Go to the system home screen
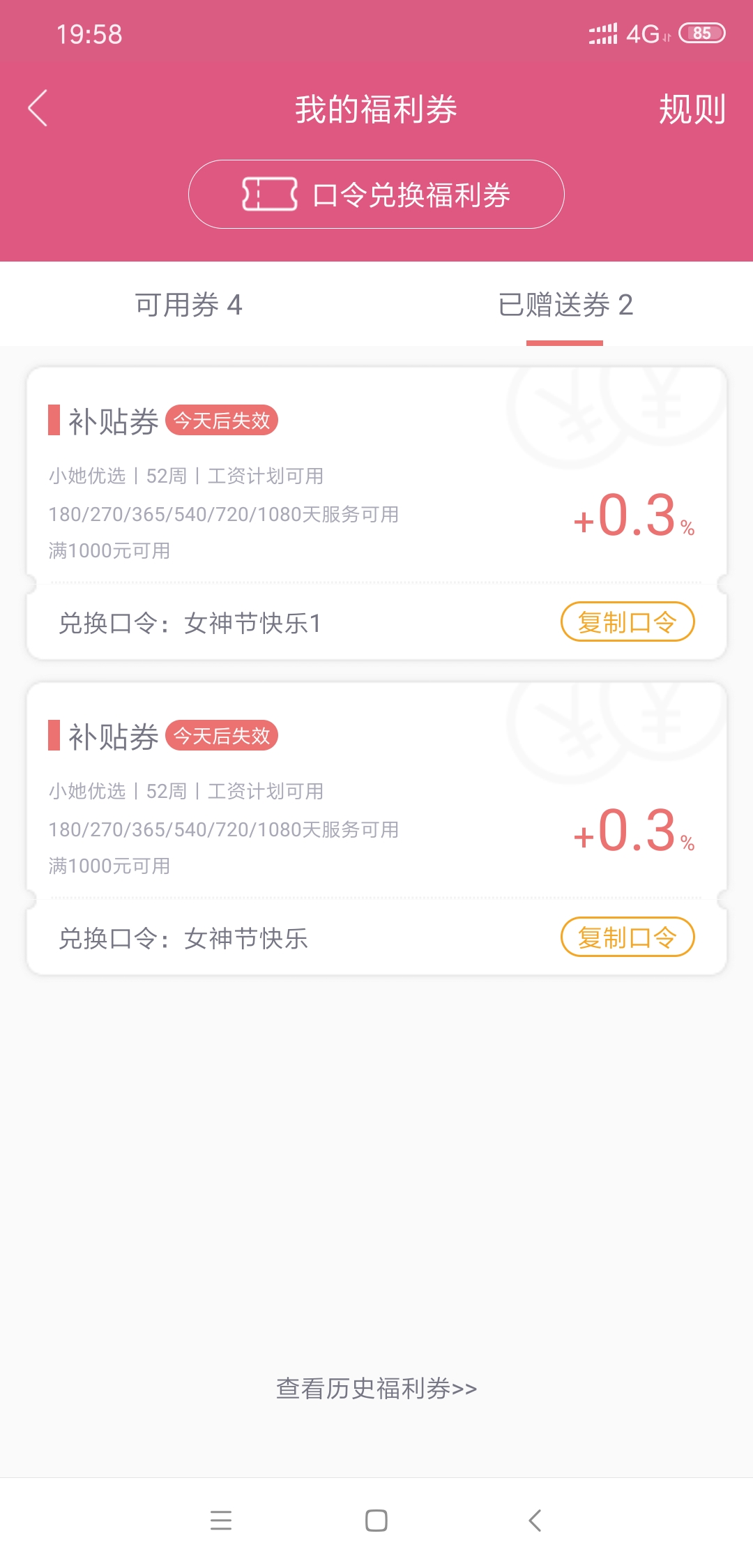This screenshot has width=753, height=1568. (x=376, y=1521)
